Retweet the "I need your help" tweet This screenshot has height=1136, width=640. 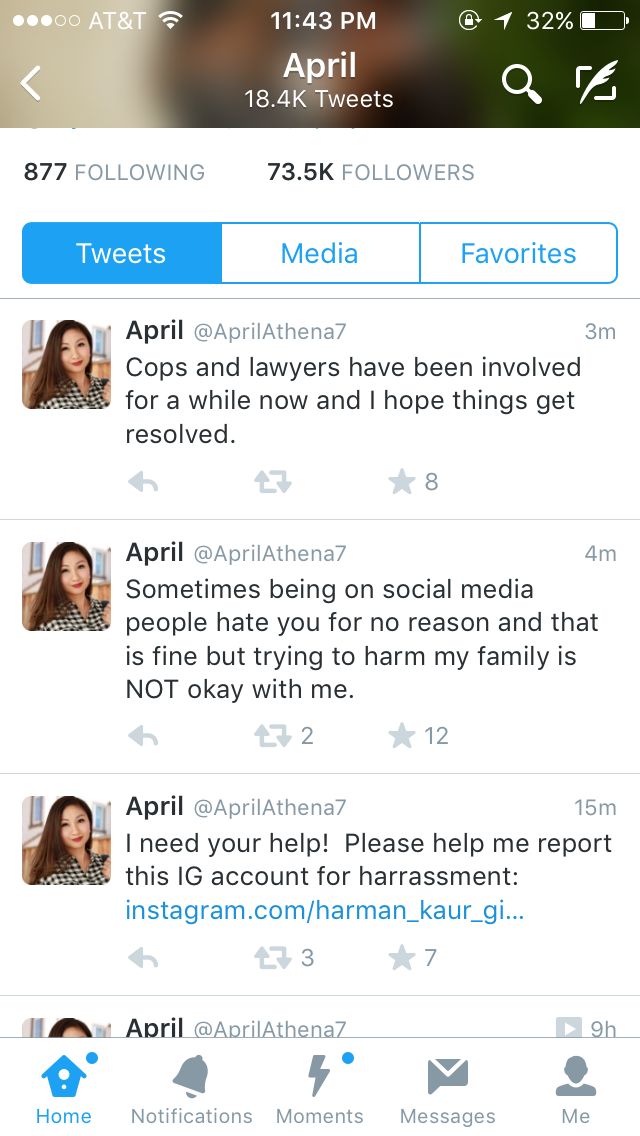(283, 958)
